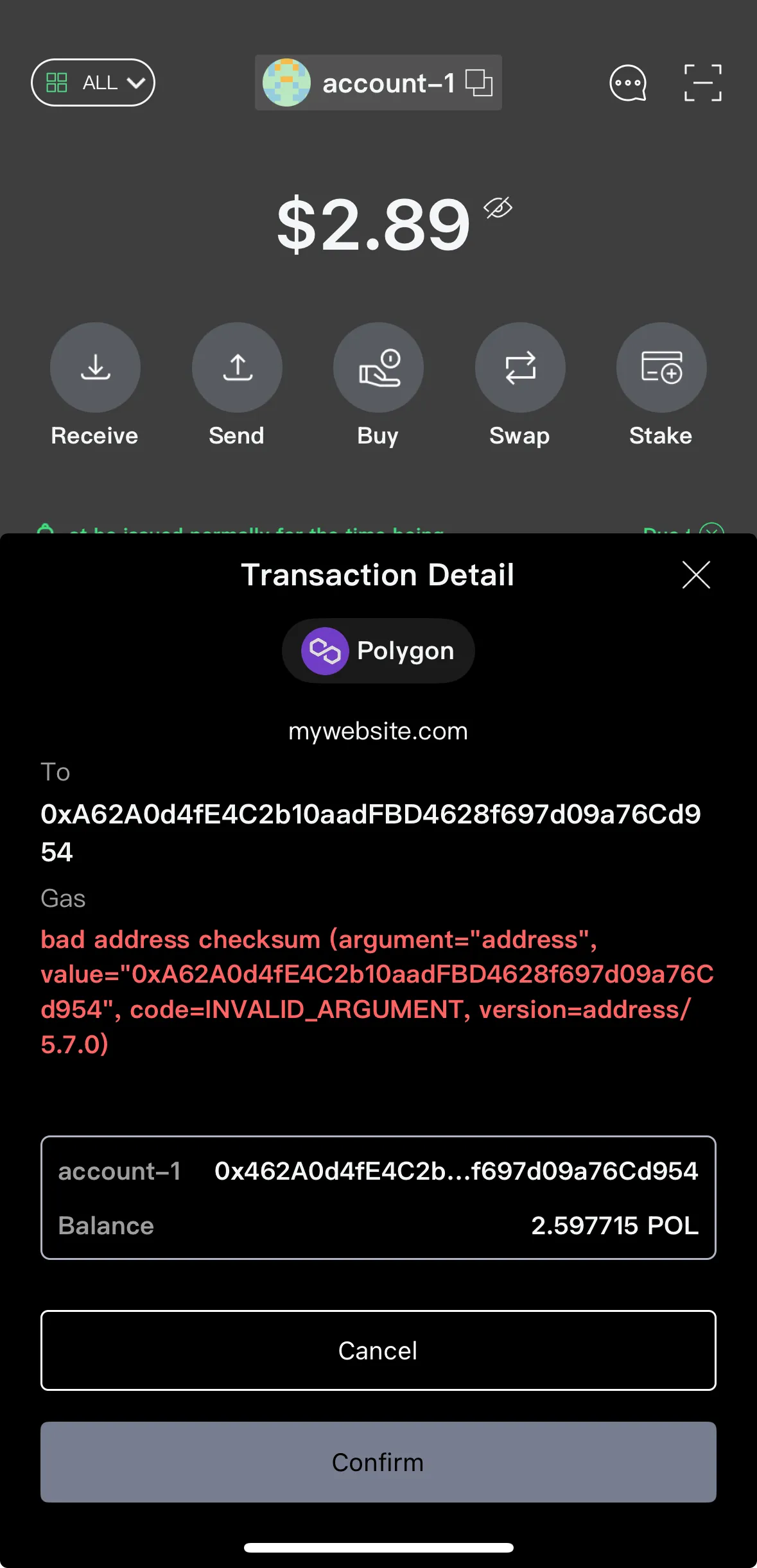The height and width of the screenshot is (1568, 757).
Task: Open the Transaction Detail header
Action: [378, 574]
